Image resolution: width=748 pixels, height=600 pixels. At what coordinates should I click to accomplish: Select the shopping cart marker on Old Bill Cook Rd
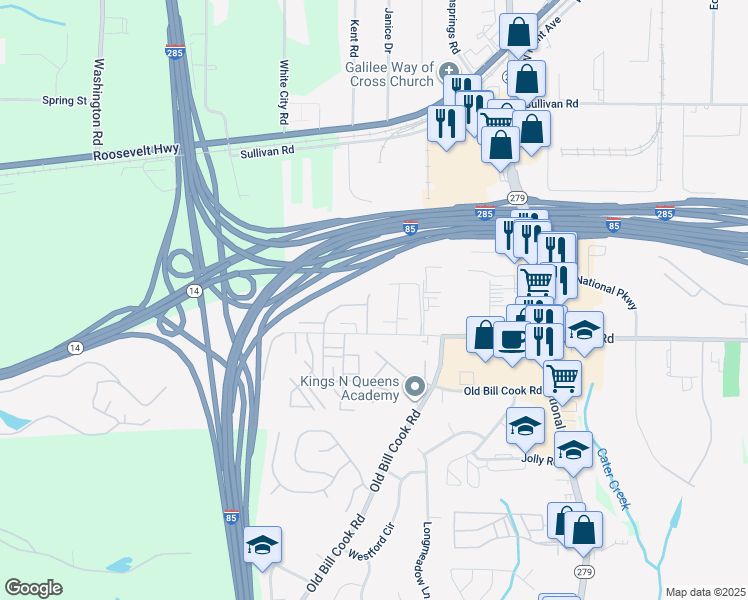click(563, 379)
